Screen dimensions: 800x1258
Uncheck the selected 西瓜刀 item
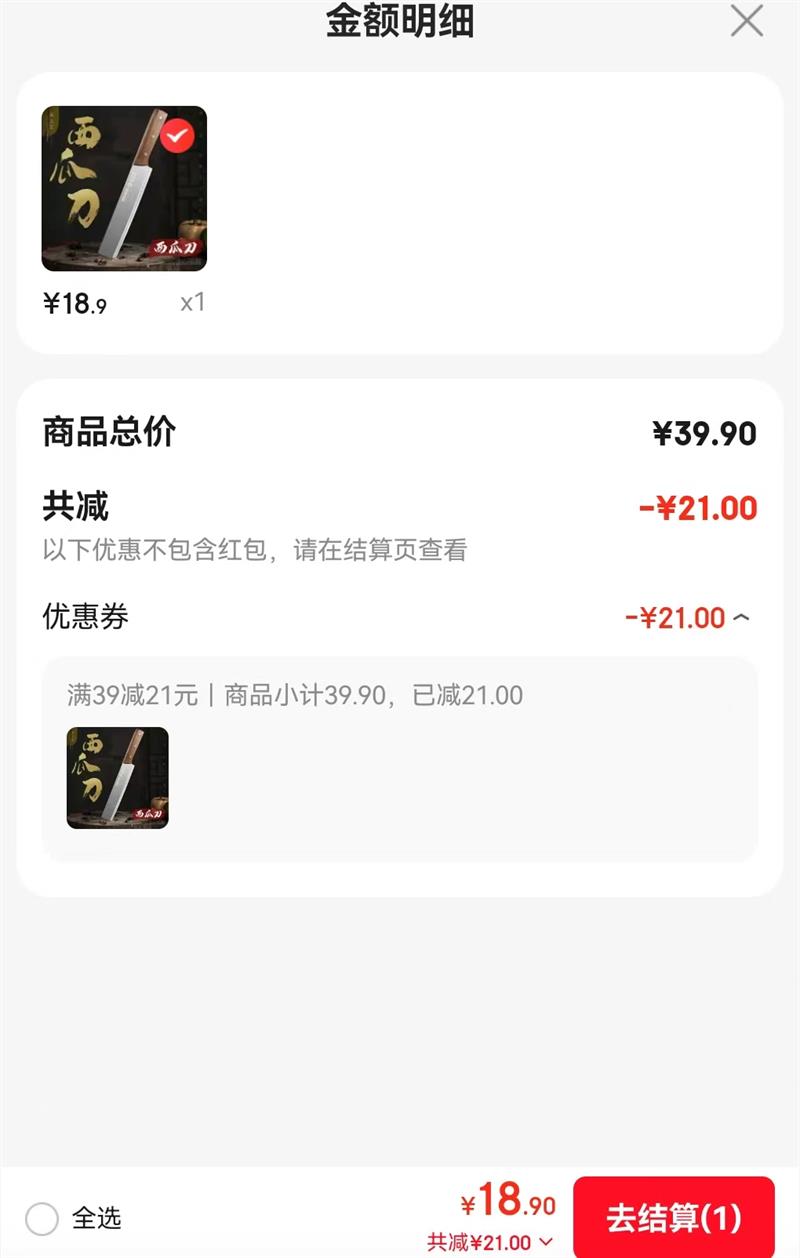pos(177,135)
